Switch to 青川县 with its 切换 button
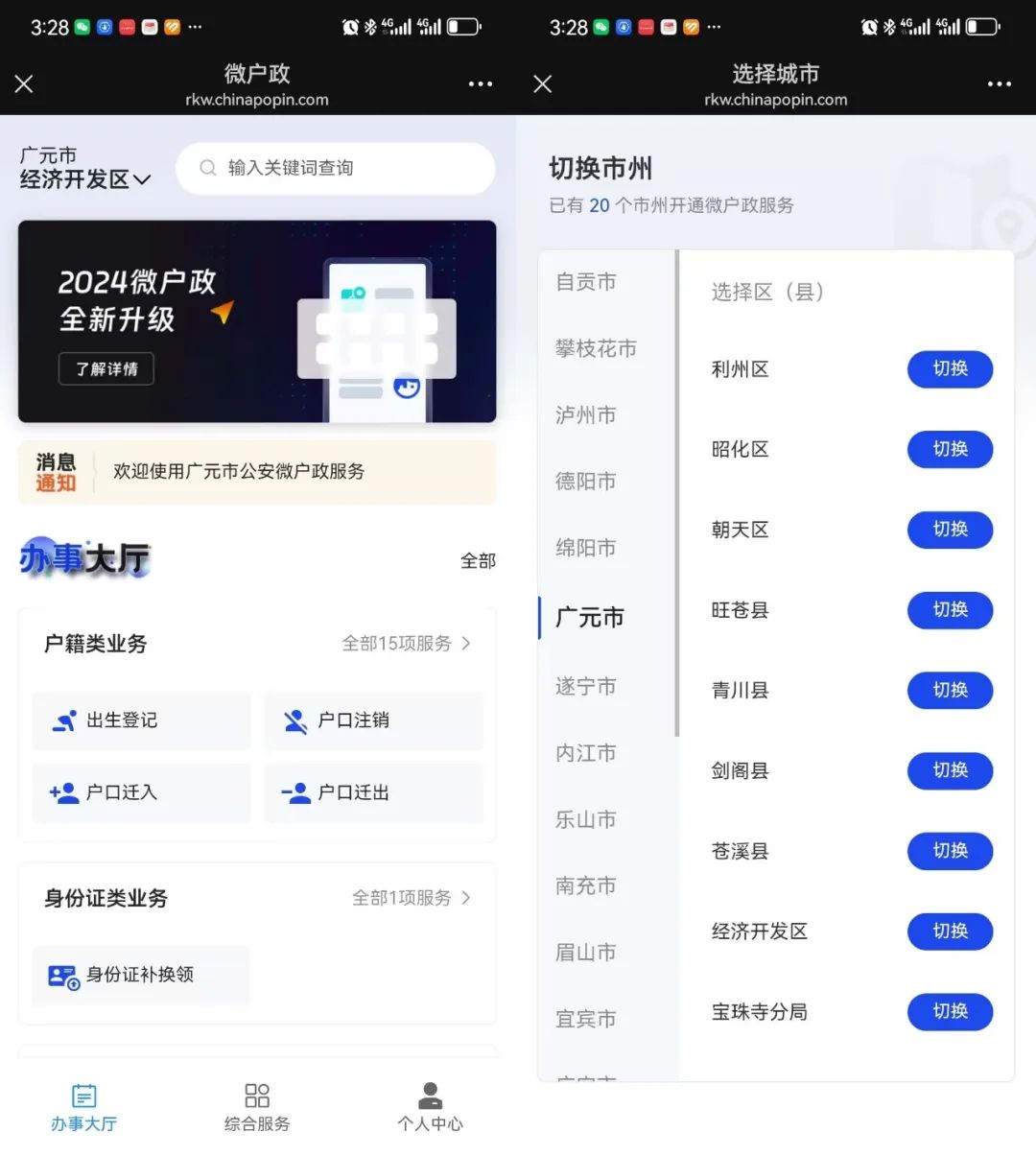The width and height of the screenshot is (1036, 1156). [x=950, y=691]
